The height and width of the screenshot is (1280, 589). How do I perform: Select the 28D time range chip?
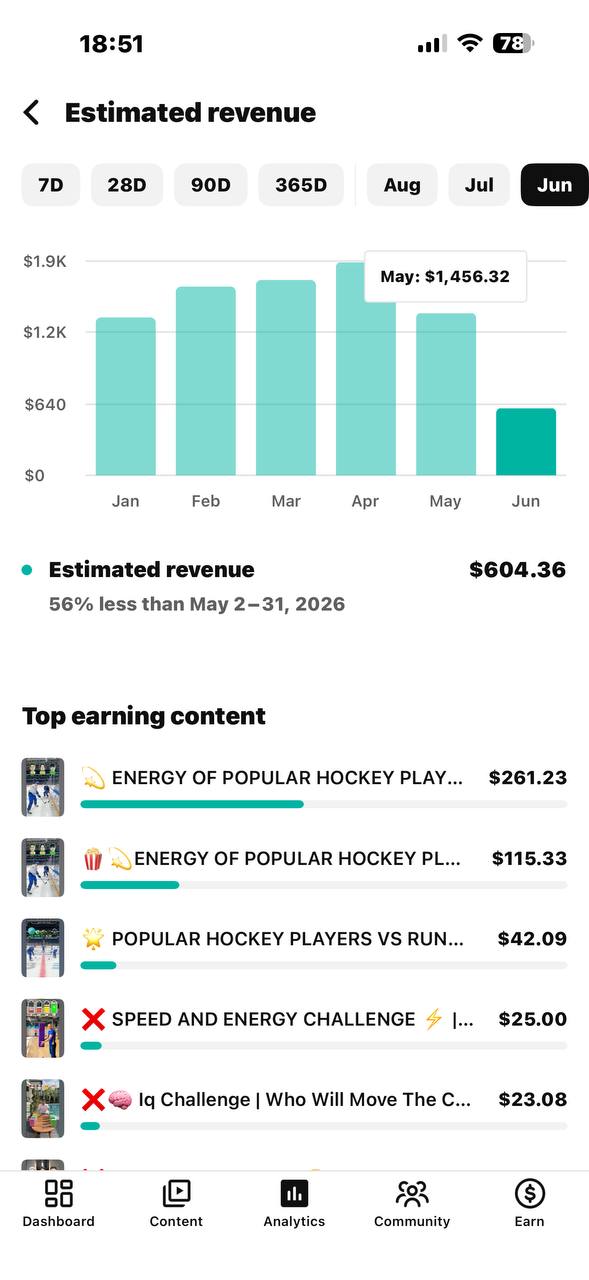coord(127,185)
